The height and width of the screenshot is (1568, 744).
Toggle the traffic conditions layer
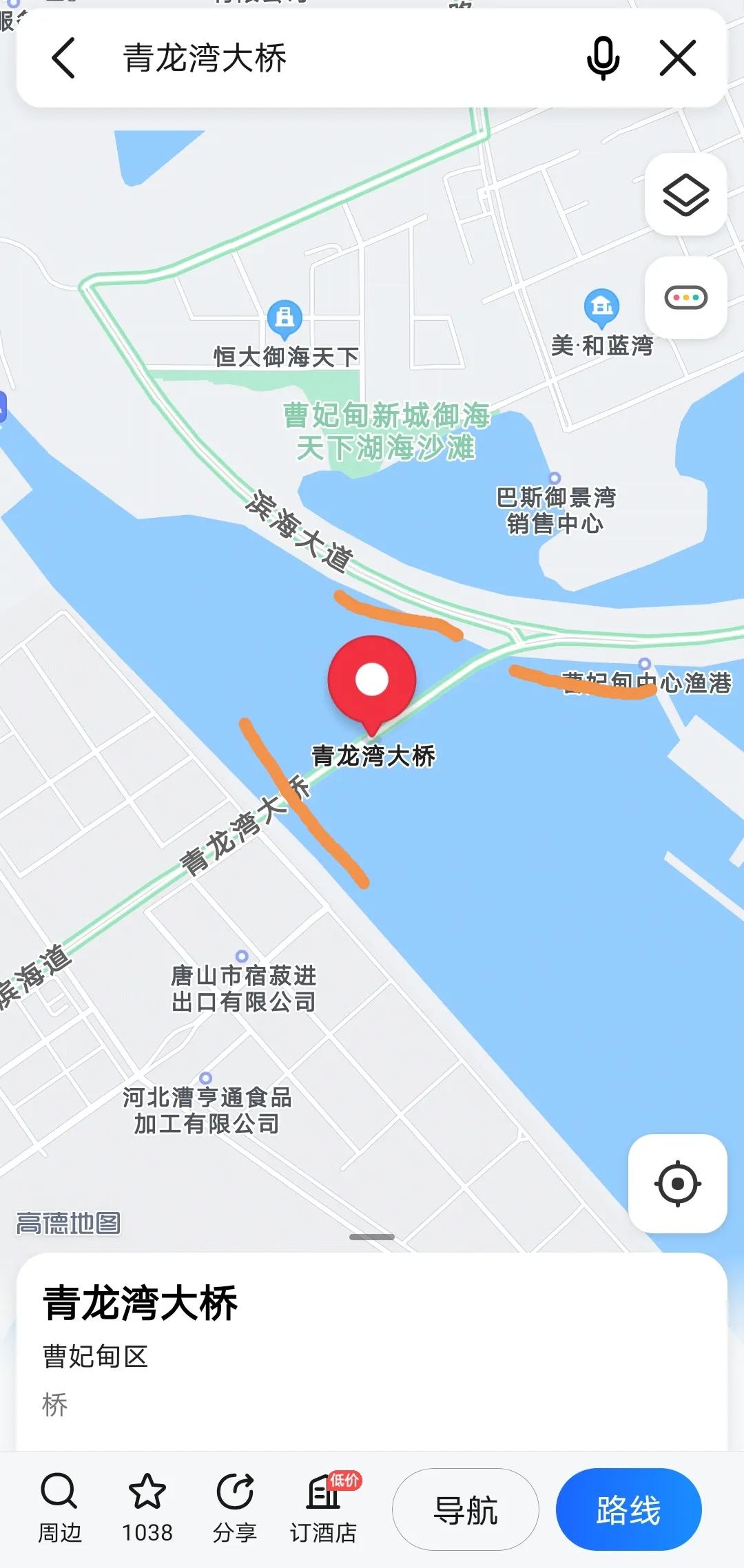pos(685,297)
